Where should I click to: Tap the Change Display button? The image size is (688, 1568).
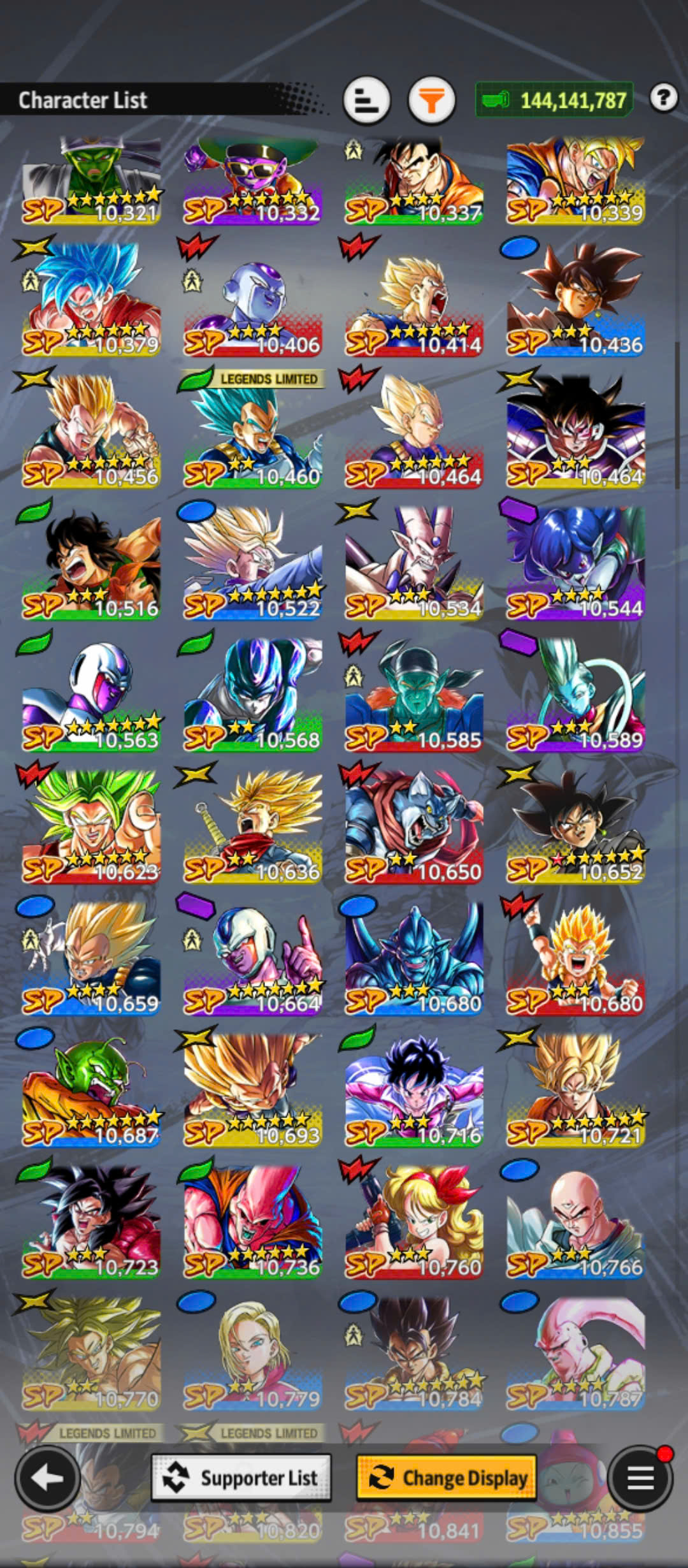pyautogui.click(x=447, y=1477)
